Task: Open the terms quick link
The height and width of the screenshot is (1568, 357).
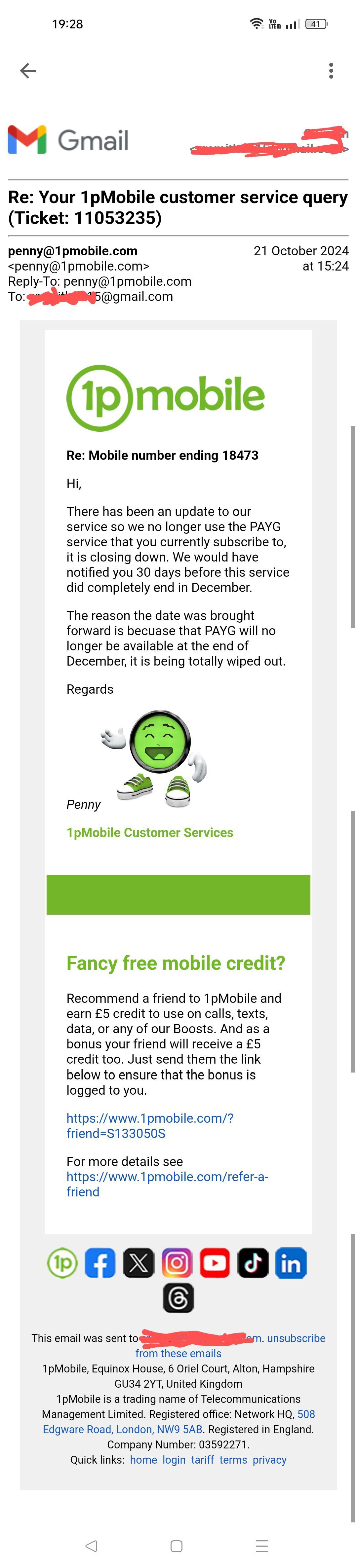Action: [x=233, y=1459]
